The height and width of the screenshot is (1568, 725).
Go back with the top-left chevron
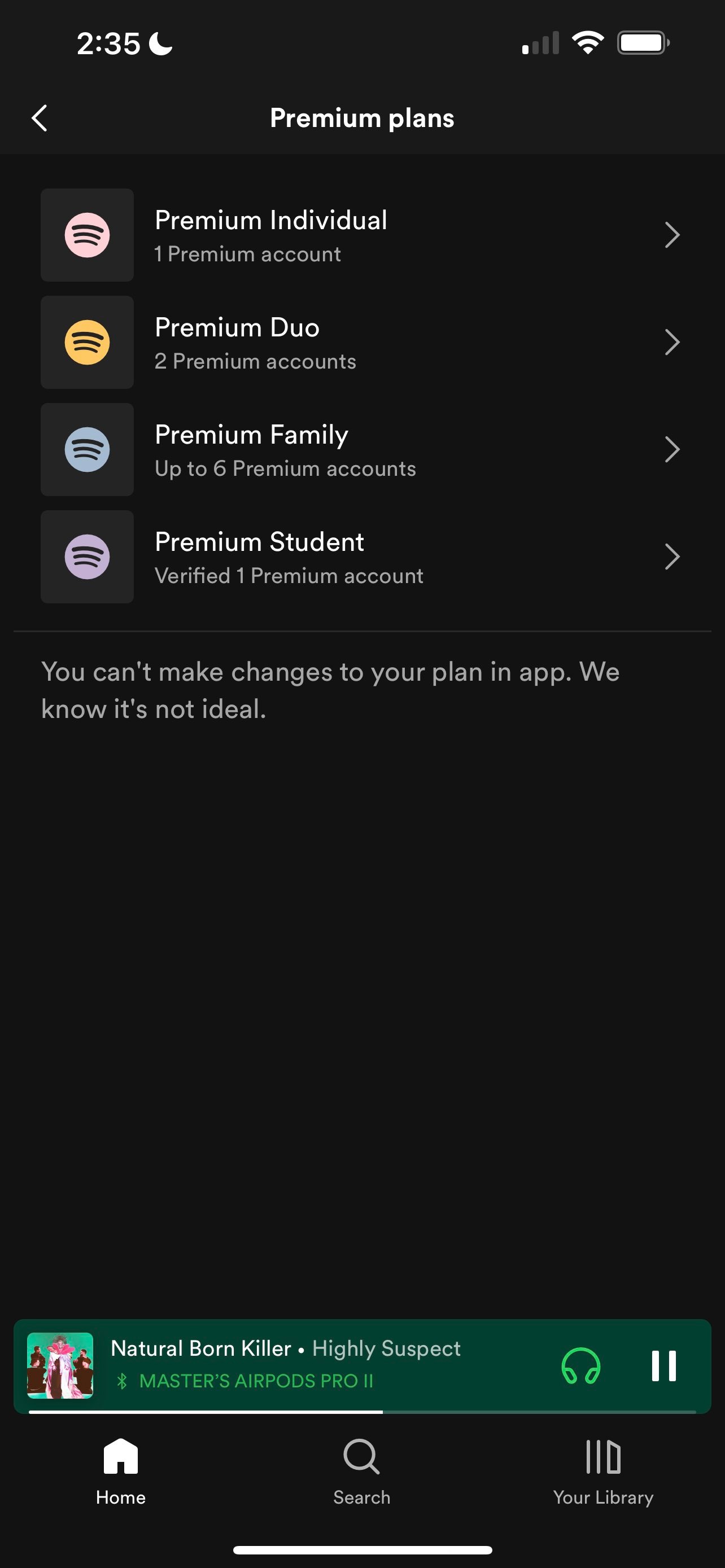coord(39,117)
